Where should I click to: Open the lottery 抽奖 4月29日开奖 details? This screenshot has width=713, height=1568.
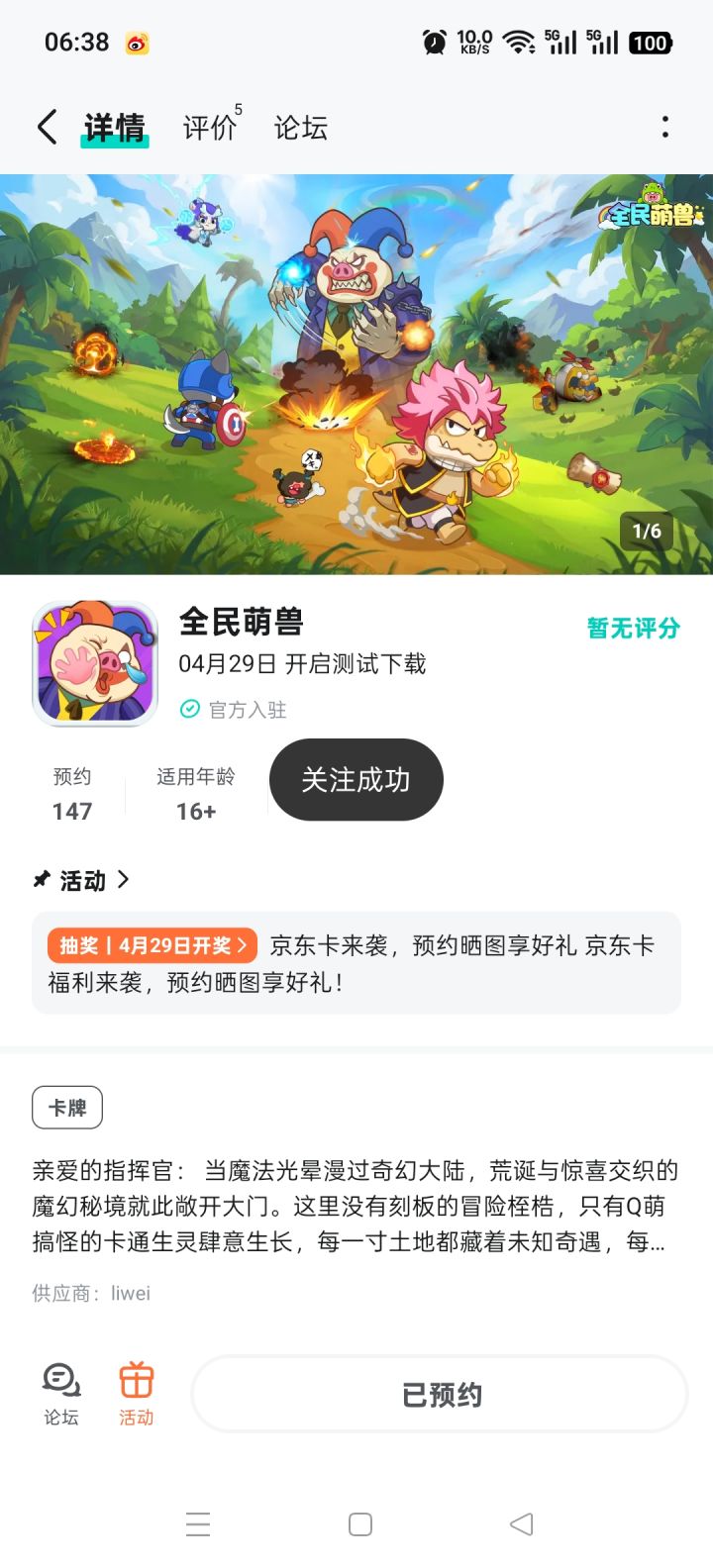(152, 945)
